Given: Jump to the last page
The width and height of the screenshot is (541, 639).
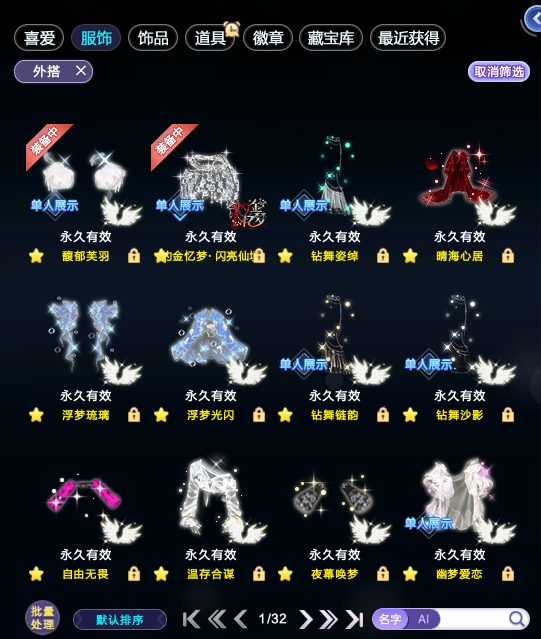Looking at the screenshot, I should [x=354, y=619].
